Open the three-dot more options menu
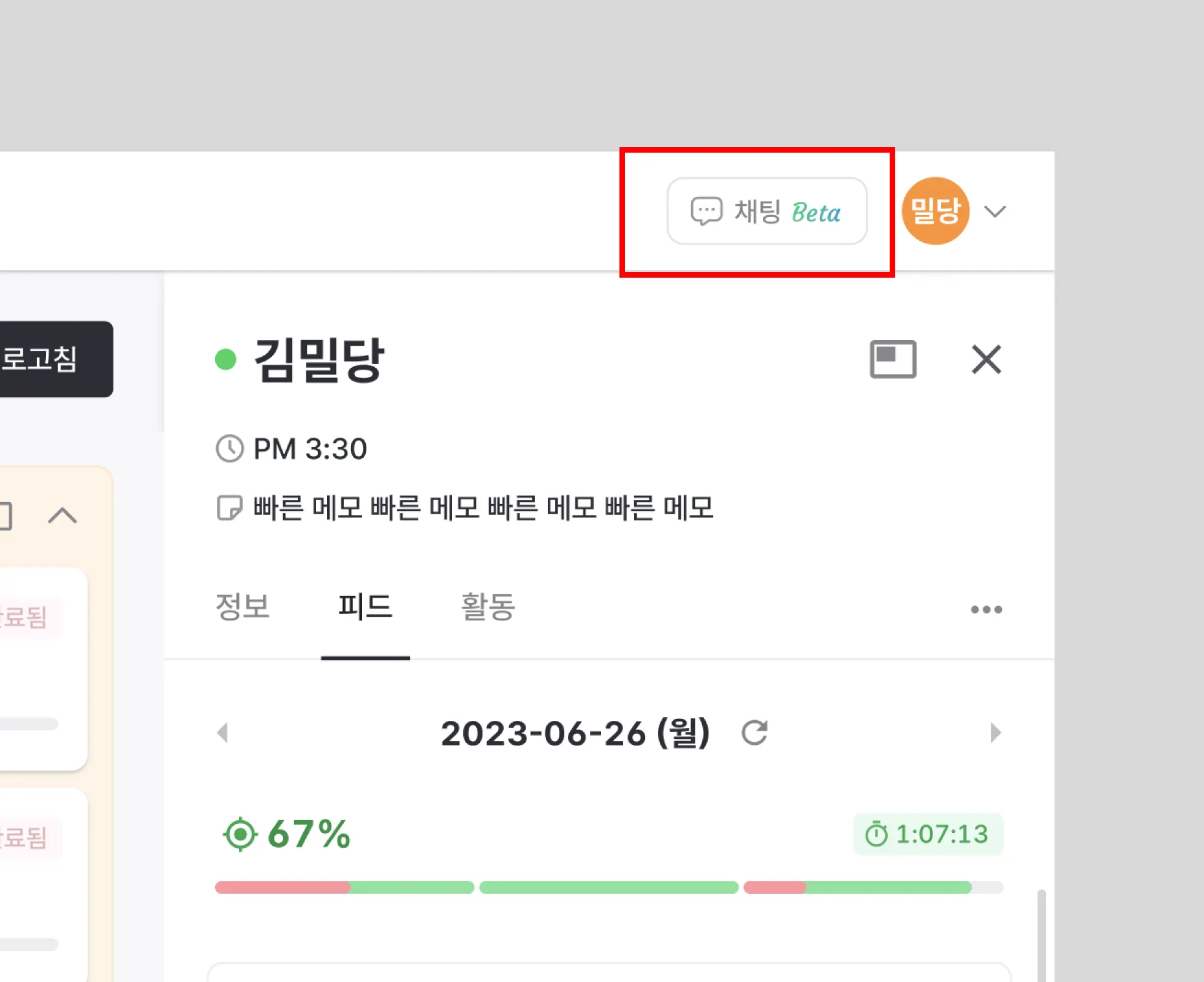This screenshot has width=1204, height=982. click(986, 609)
